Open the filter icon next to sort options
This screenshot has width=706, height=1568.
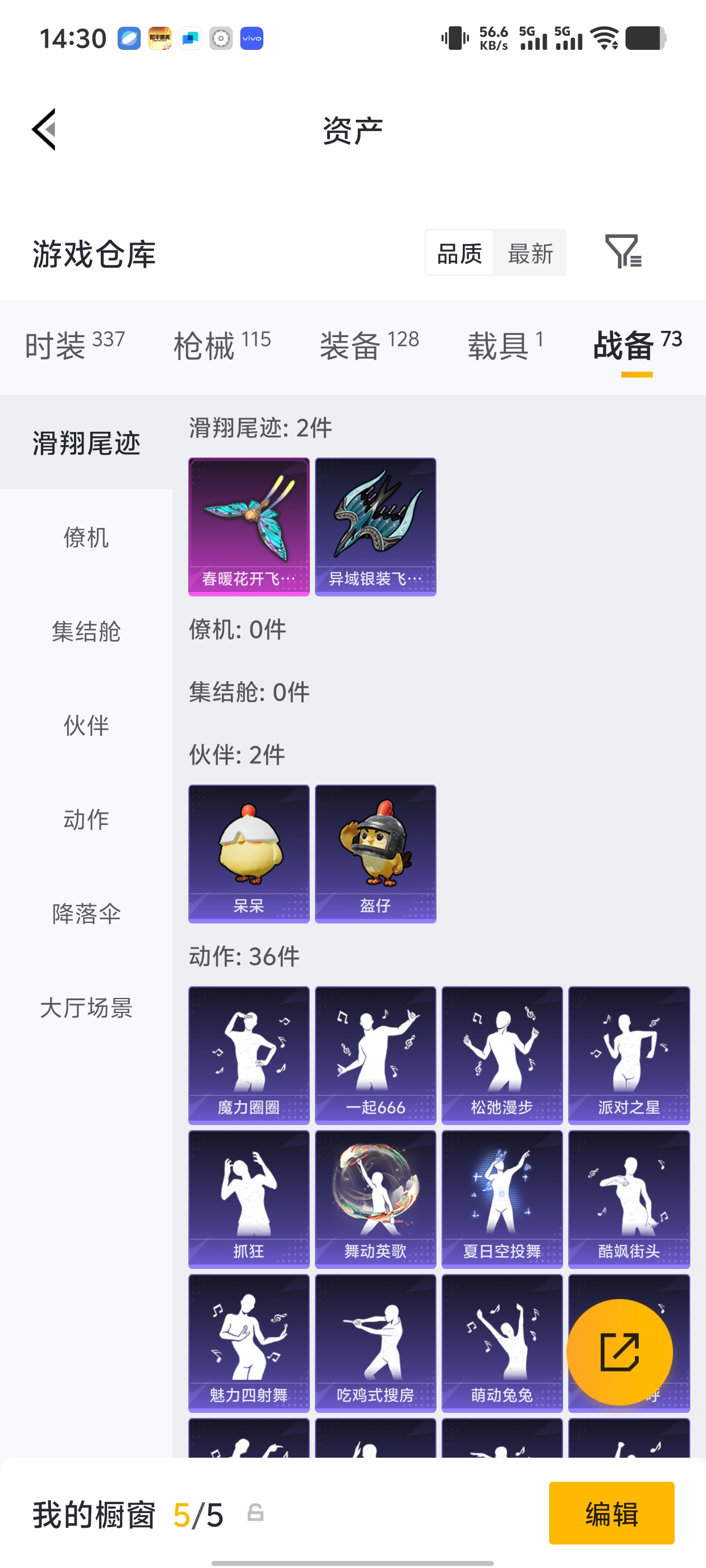tap(623, 254)
